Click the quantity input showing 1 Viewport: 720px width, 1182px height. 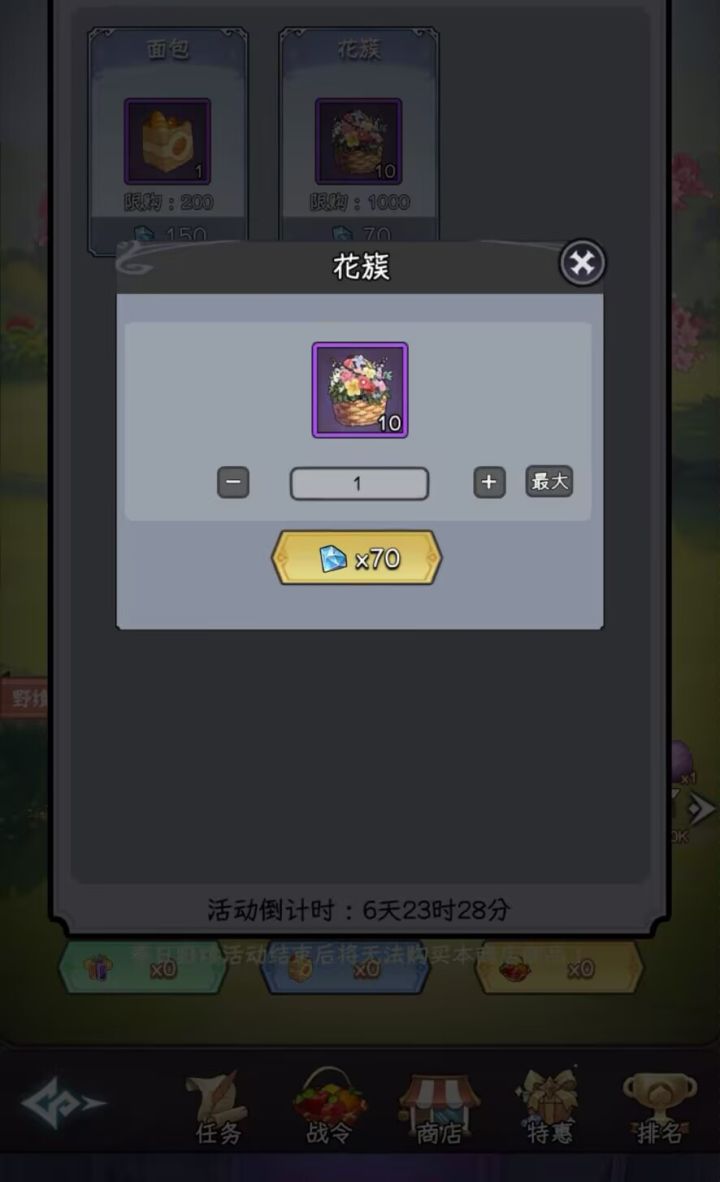coord(359,482)
